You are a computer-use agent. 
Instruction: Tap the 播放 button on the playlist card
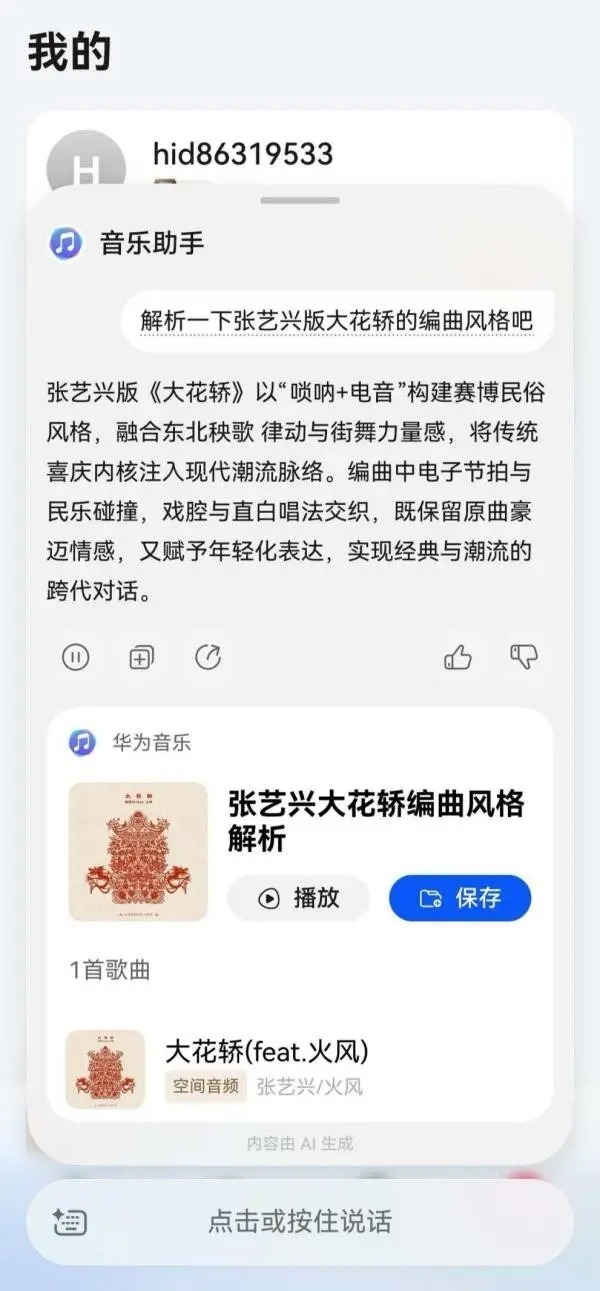pyautogui.click(x=298, y=898)
